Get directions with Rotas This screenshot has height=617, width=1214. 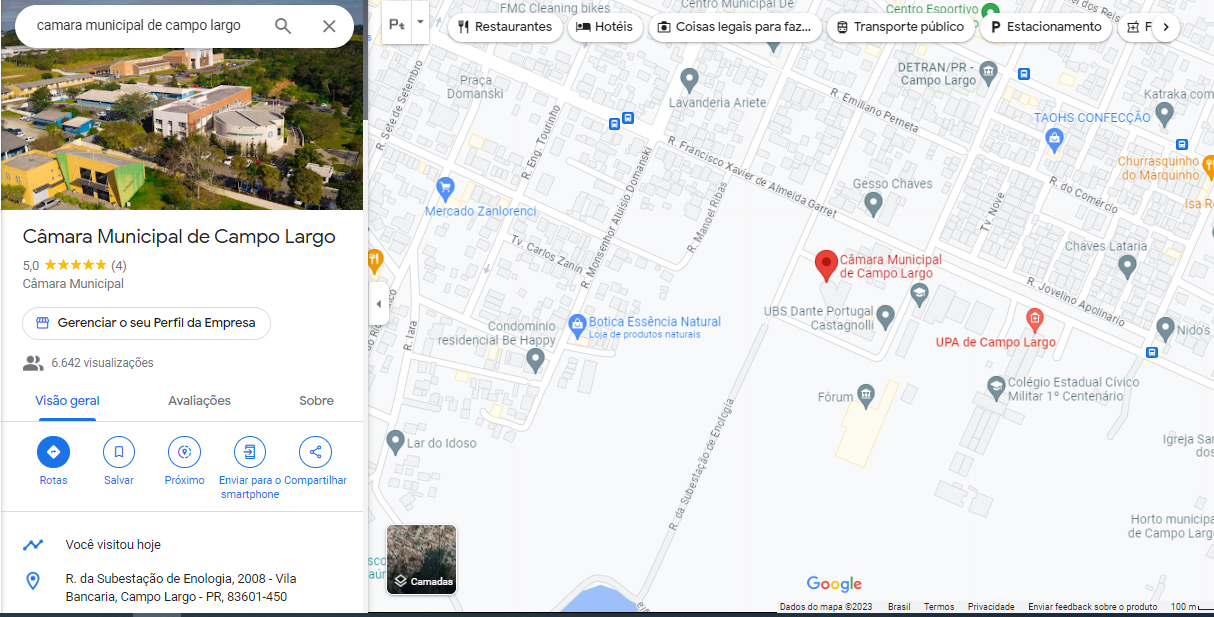point(53,452)
